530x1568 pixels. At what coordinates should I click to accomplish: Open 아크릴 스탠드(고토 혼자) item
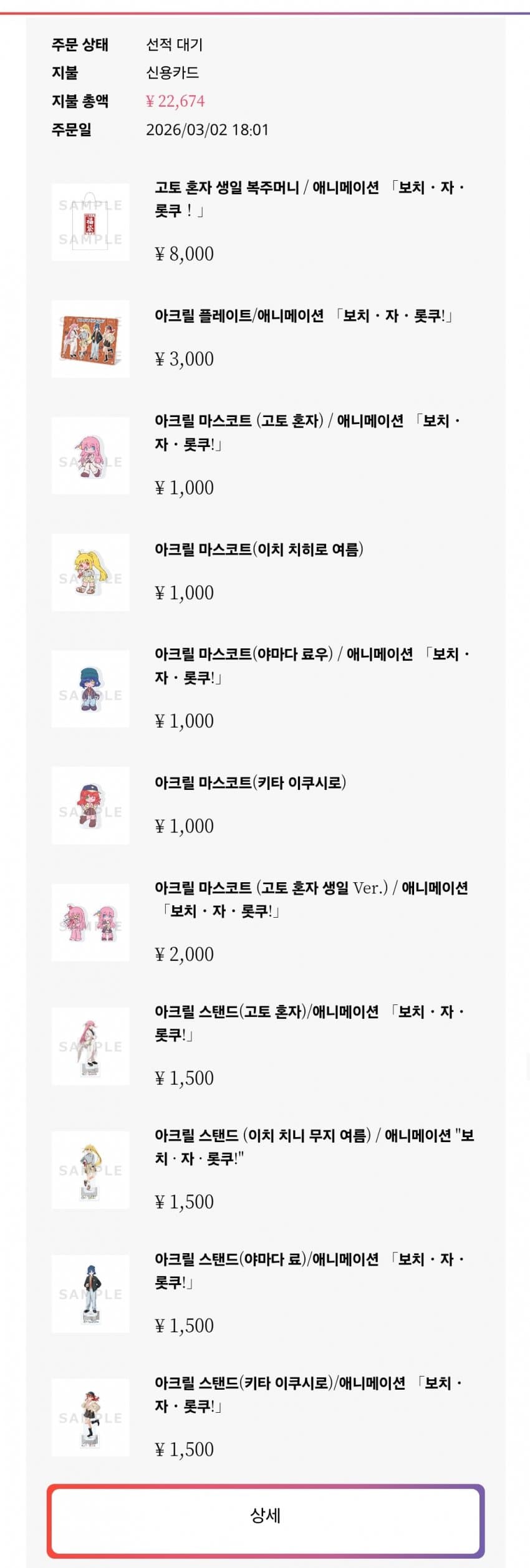pos(309,1022)
